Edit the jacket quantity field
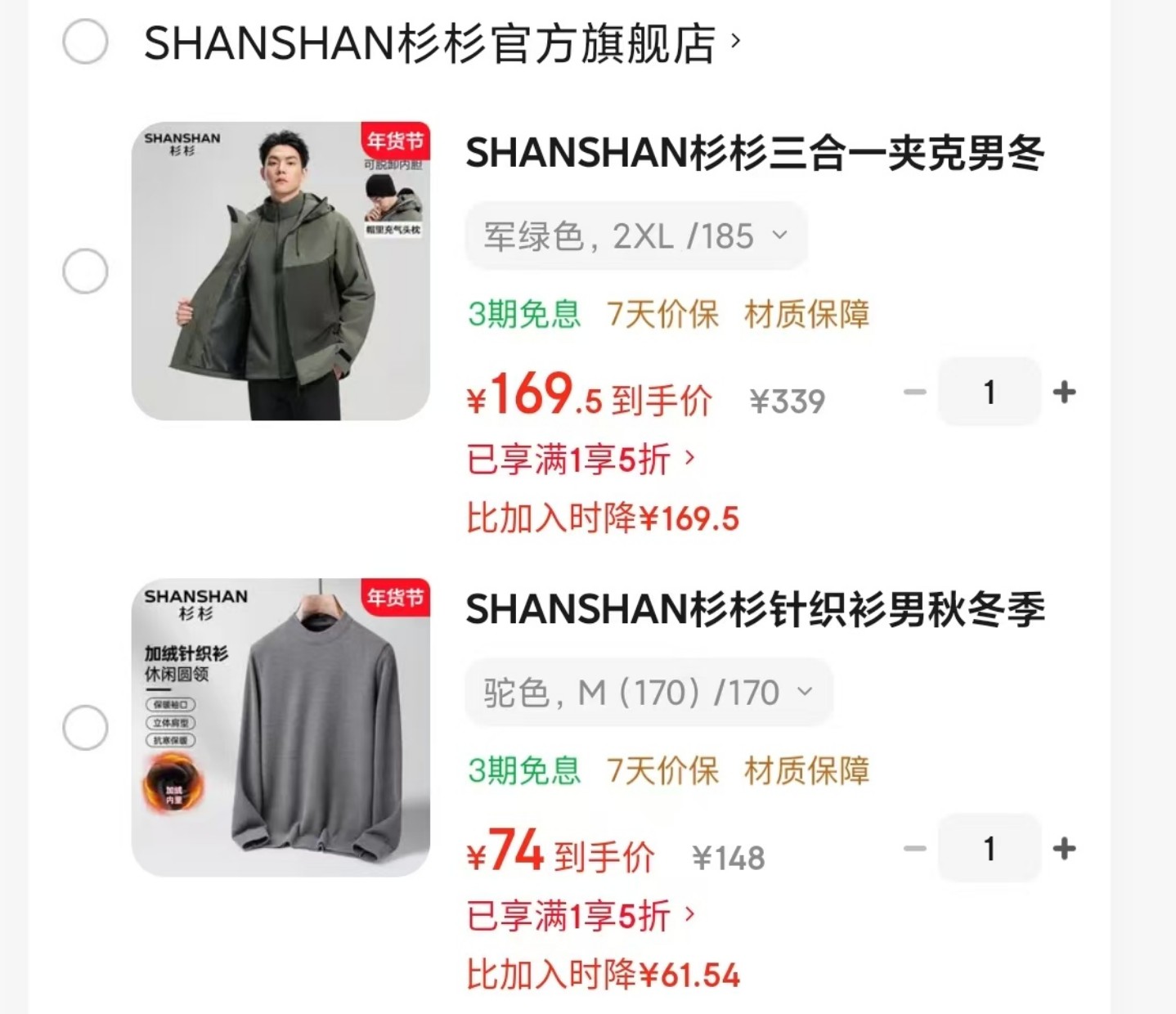 [989, 393]
